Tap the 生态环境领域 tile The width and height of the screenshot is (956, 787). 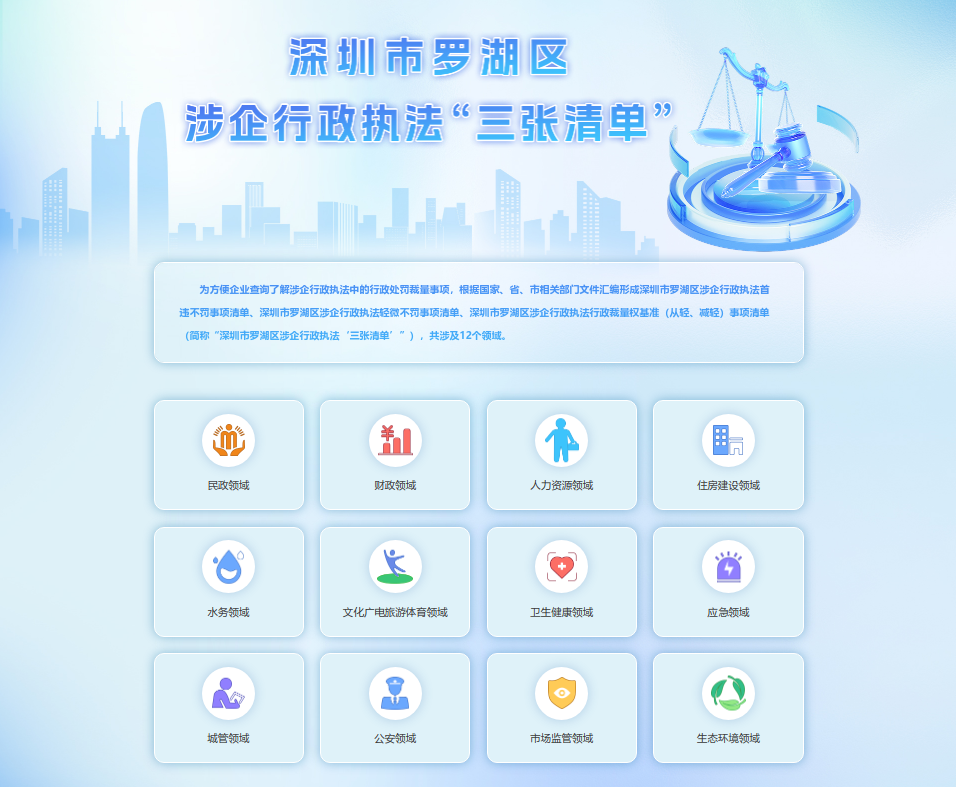tap(728, 708)
